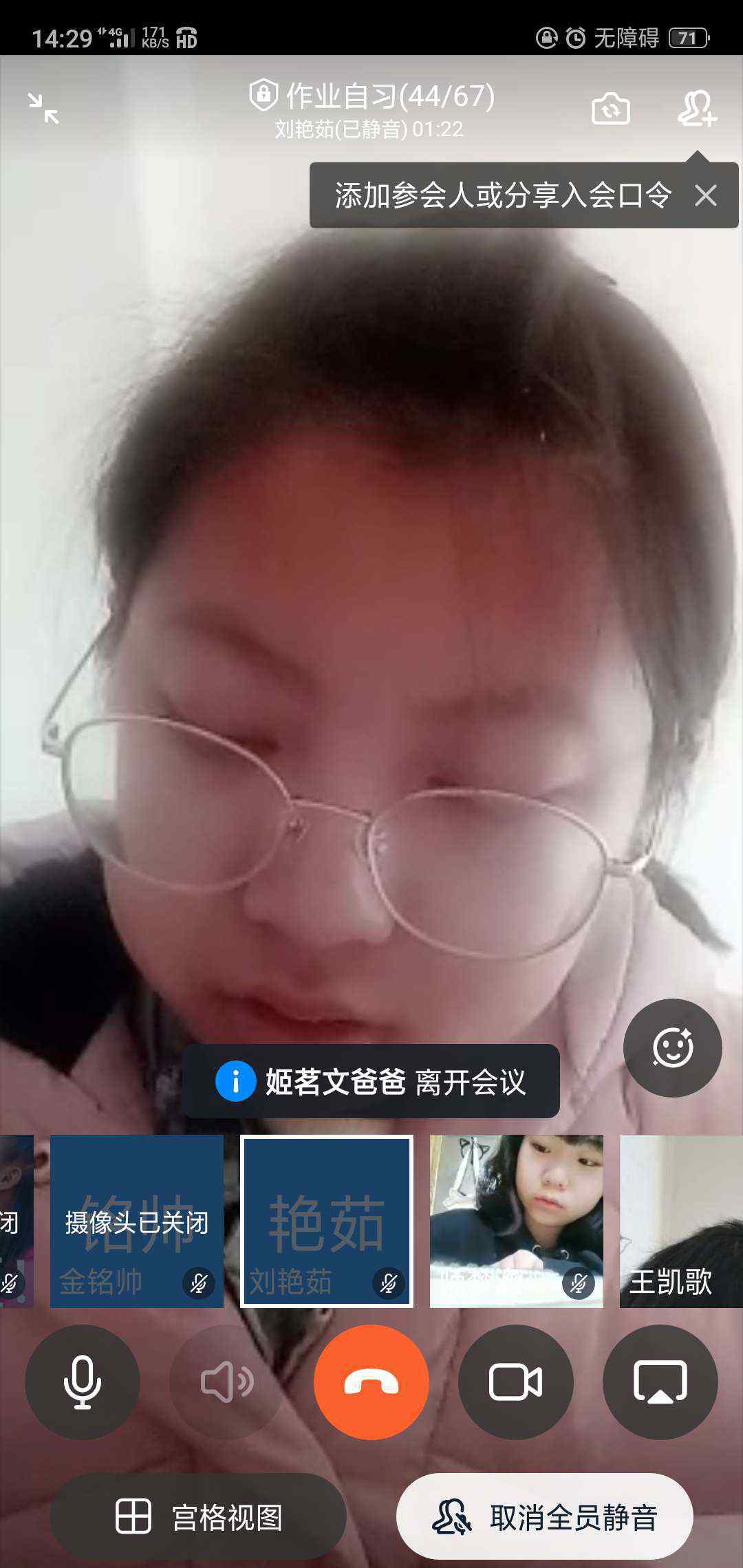The width and height of the screenshot is (743, 1568).
Task: Minimize the video call window
Action: tap(43, 109)
